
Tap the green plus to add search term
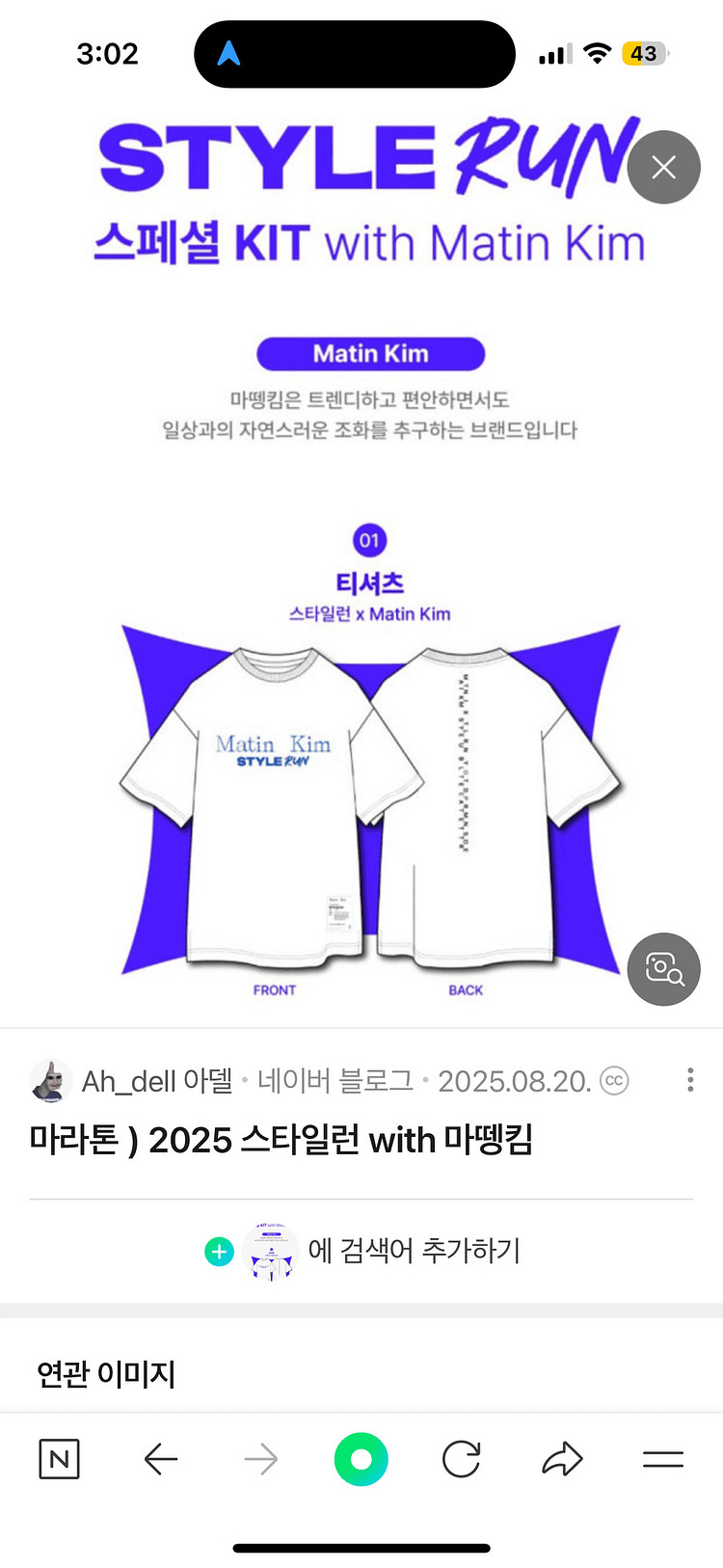[219, 1251]
